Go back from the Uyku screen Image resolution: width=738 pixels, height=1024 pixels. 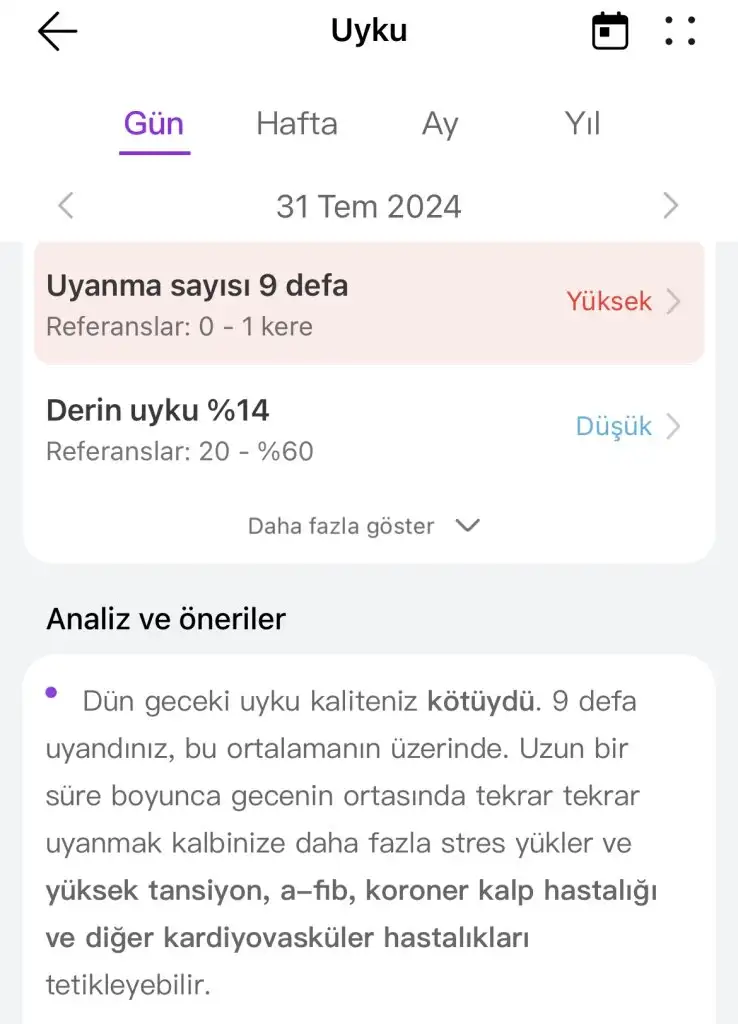pyautogui.click(x=57, y=32)
